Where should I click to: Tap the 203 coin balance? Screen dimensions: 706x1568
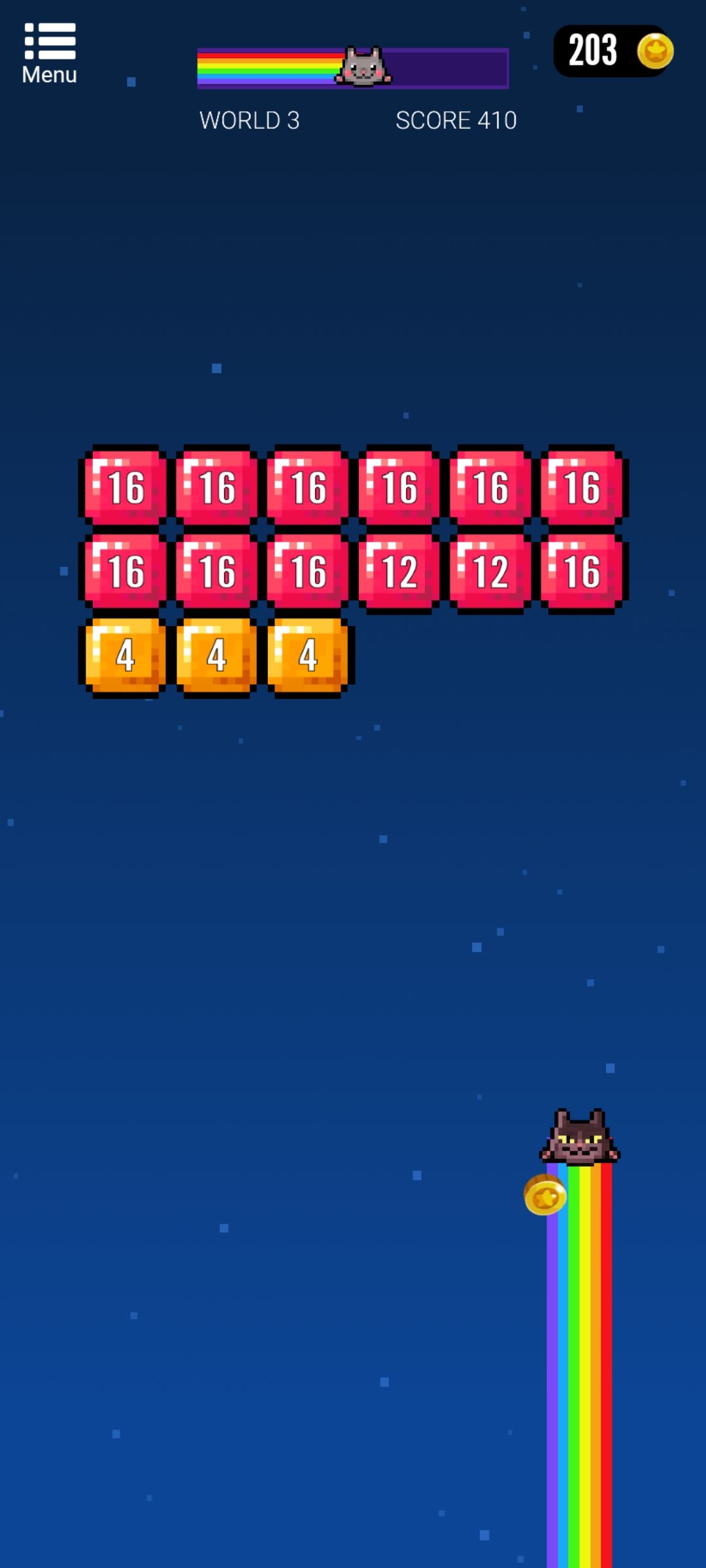pyautogui.click(x=612, y=51)
